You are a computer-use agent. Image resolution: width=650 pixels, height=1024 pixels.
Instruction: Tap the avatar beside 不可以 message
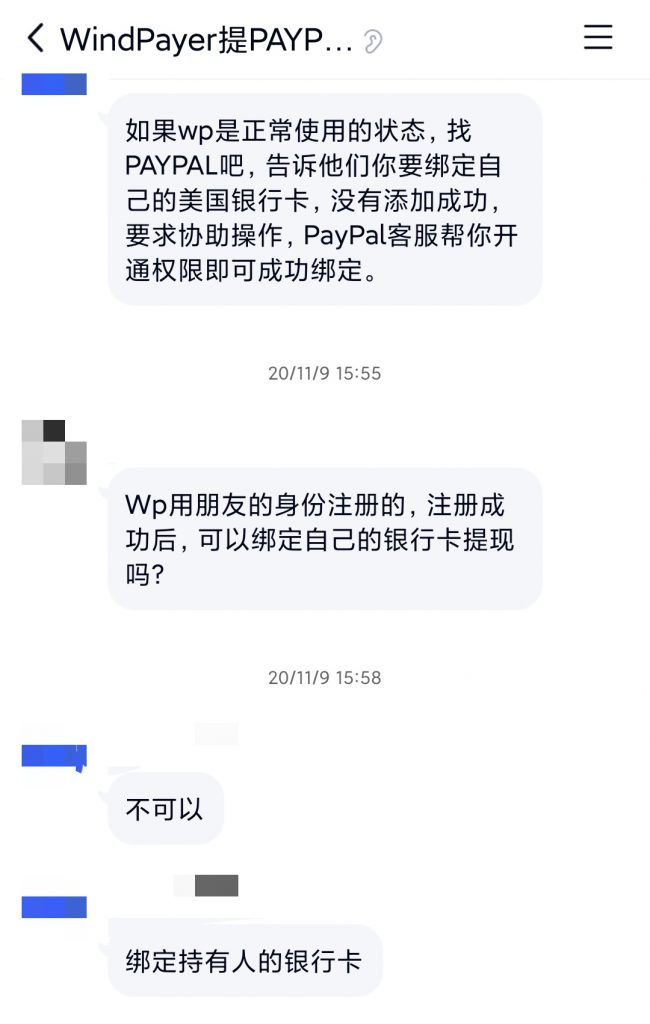54,756
